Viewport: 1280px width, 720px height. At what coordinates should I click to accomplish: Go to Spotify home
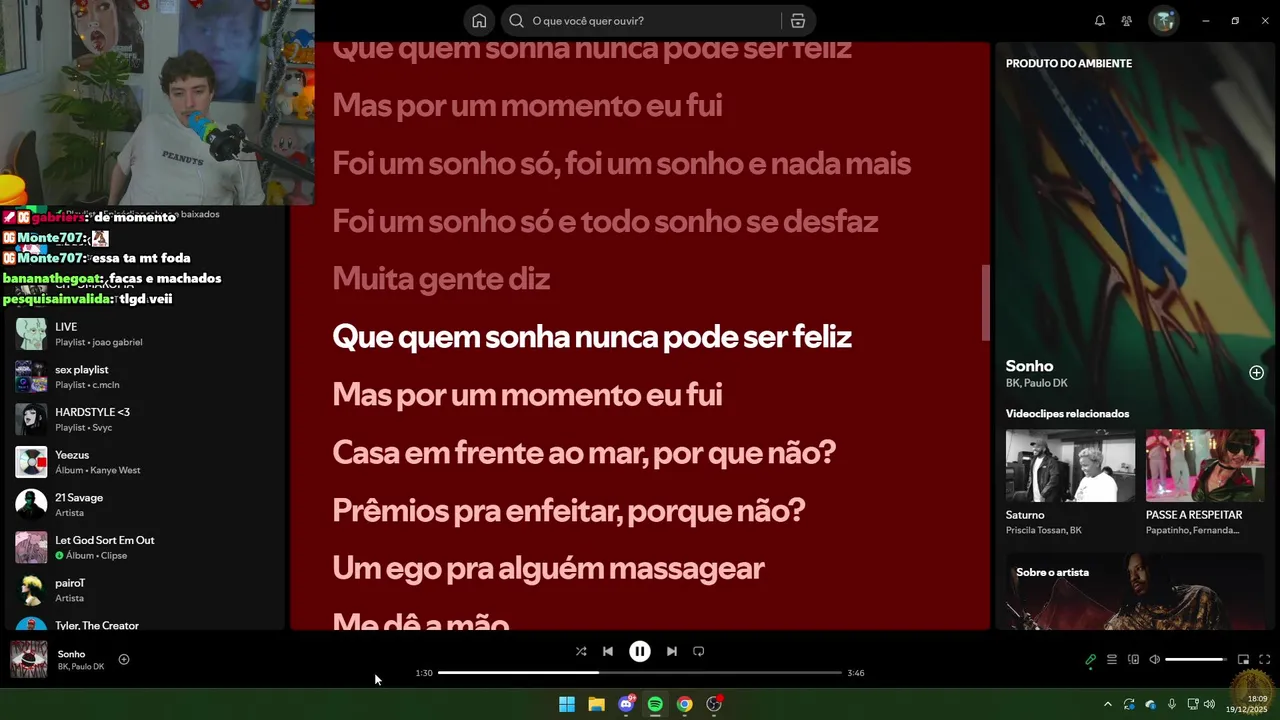pos(479,20)
